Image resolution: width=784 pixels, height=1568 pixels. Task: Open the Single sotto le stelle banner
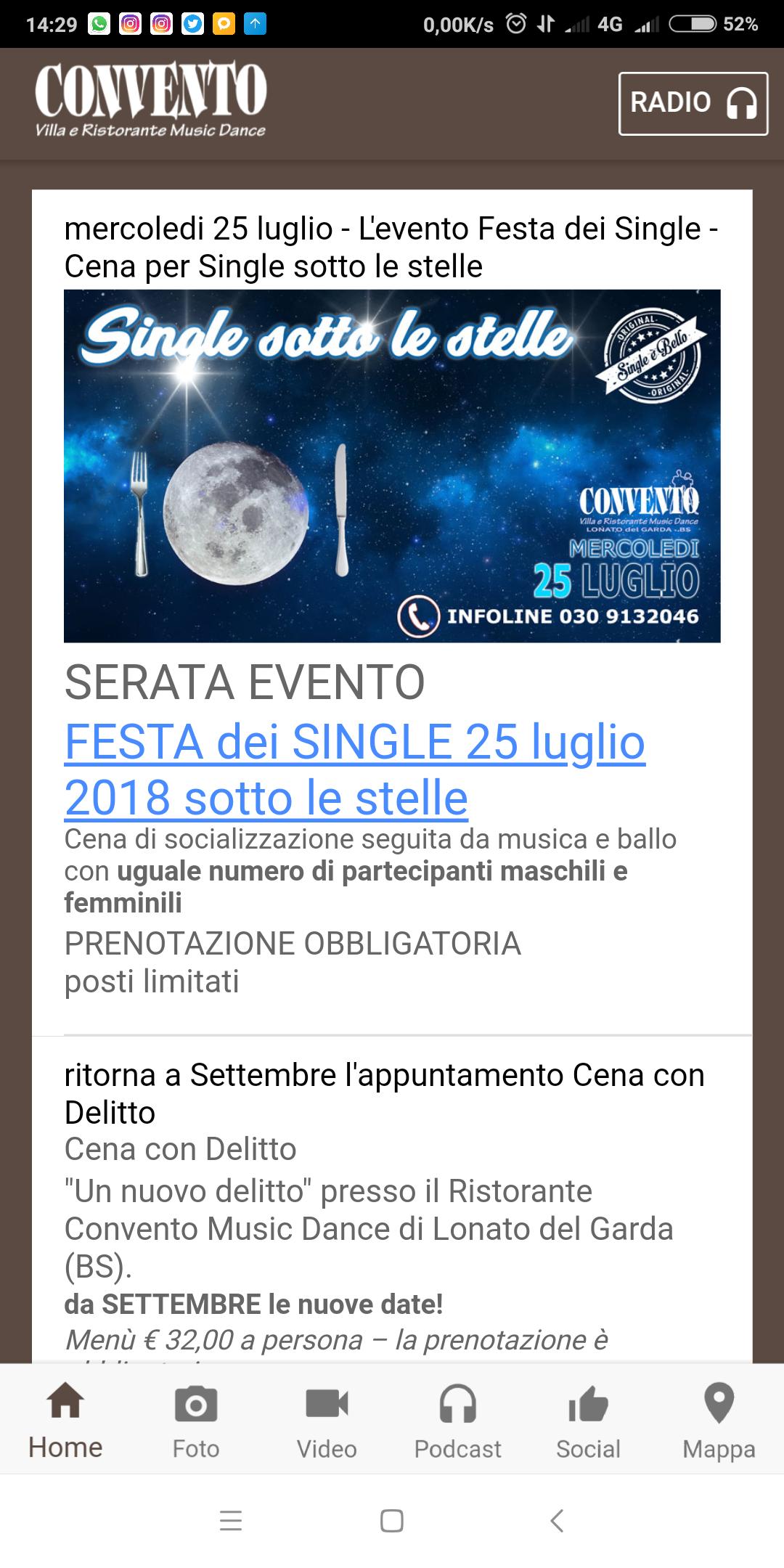[392, 465]
